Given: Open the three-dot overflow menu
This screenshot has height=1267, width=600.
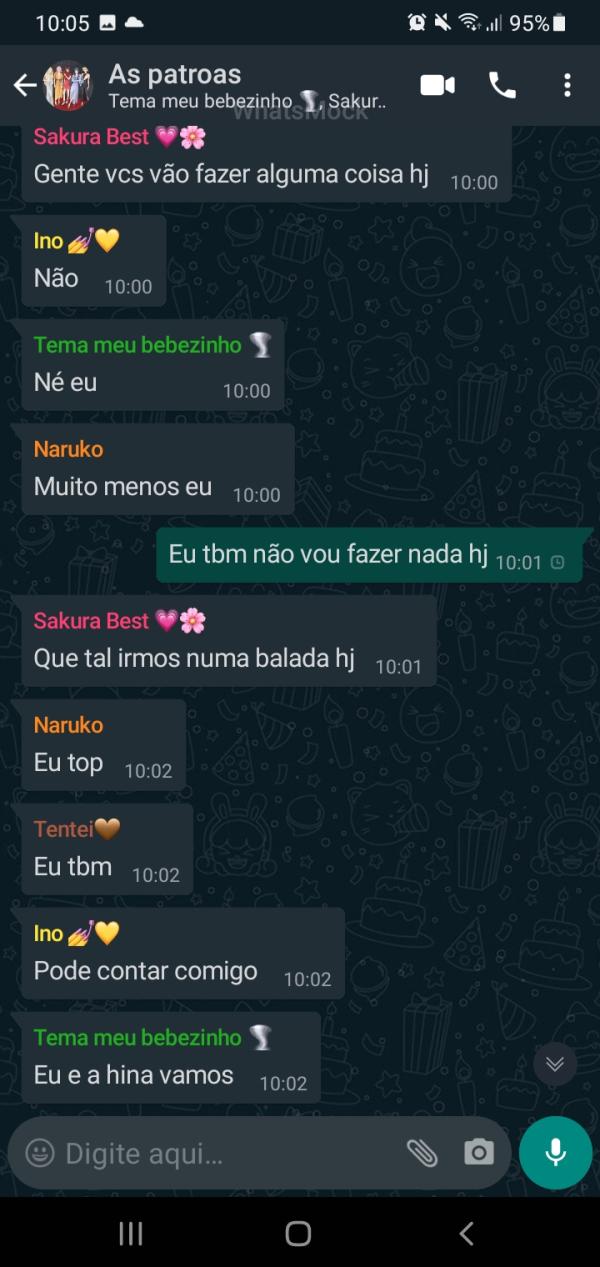Looking at the screenshot, I should [x=567, y=86].
